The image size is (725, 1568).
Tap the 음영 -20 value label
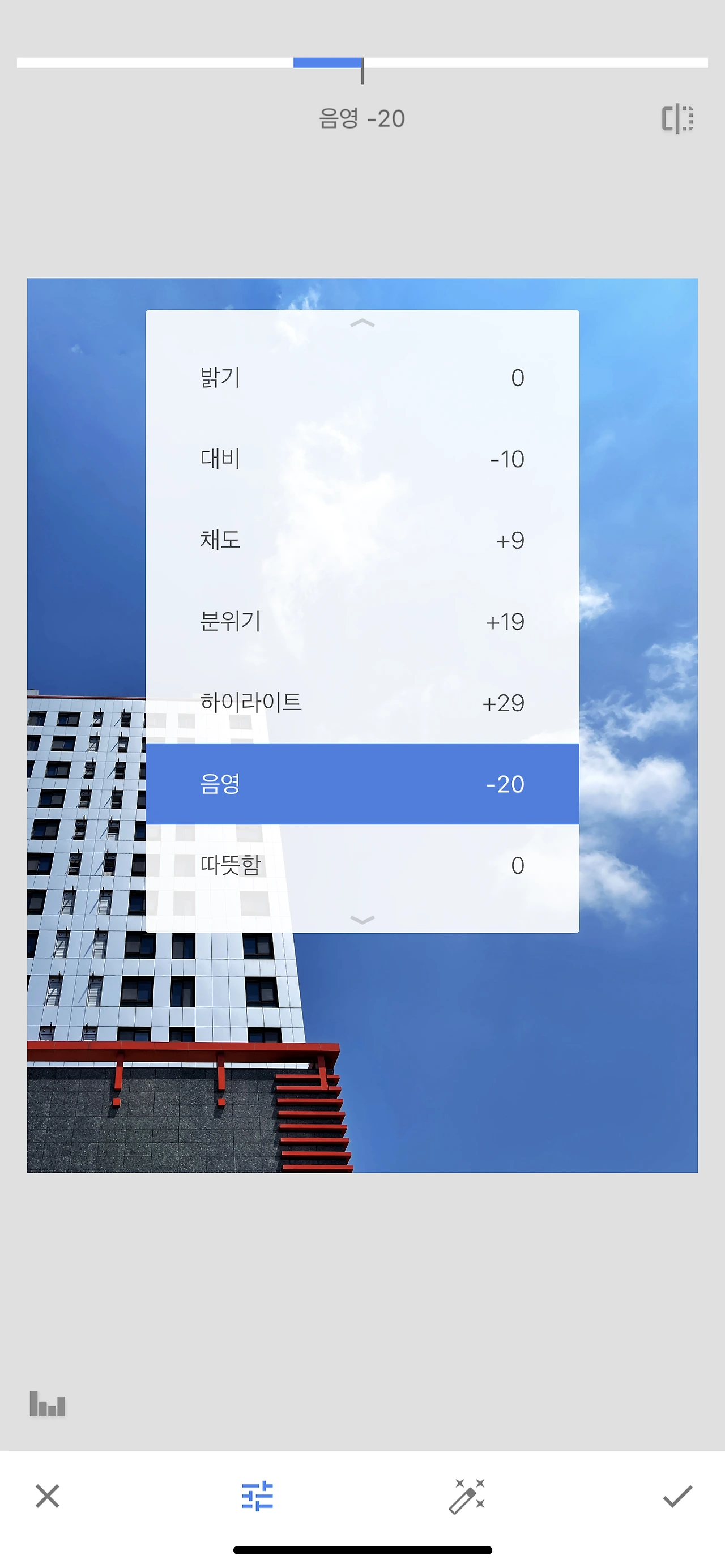362,119
